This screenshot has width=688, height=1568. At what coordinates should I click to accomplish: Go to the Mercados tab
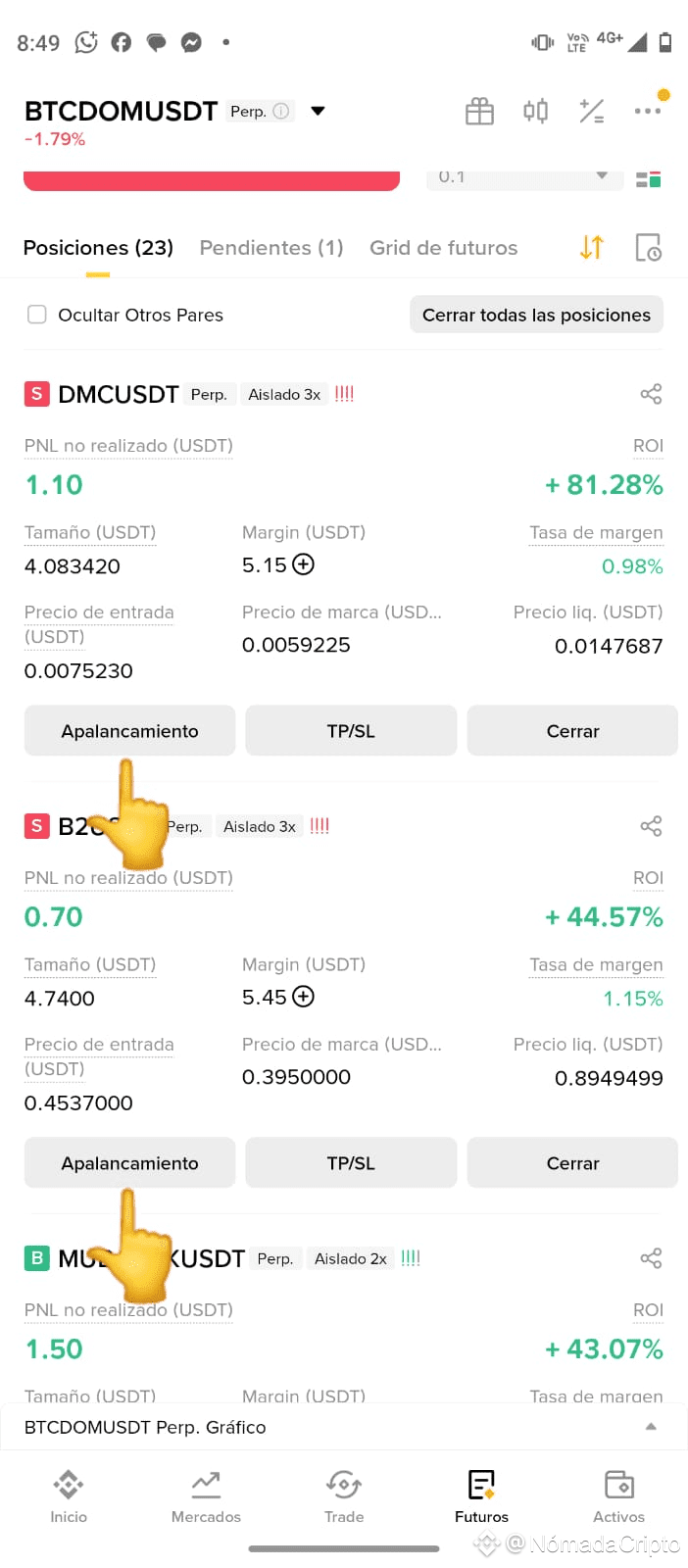tap(206, 1496)
